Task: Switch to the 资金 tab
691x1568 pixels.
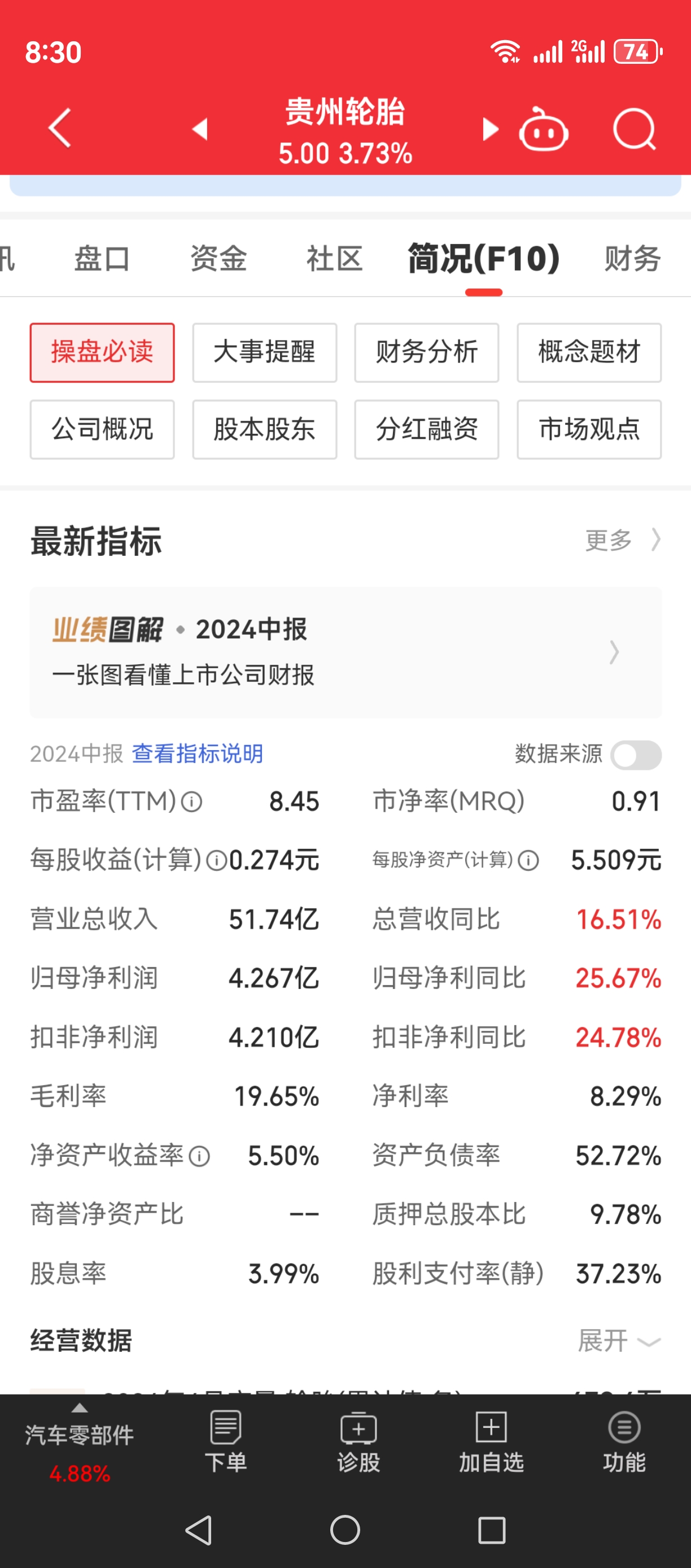Action: pos(218,259)
